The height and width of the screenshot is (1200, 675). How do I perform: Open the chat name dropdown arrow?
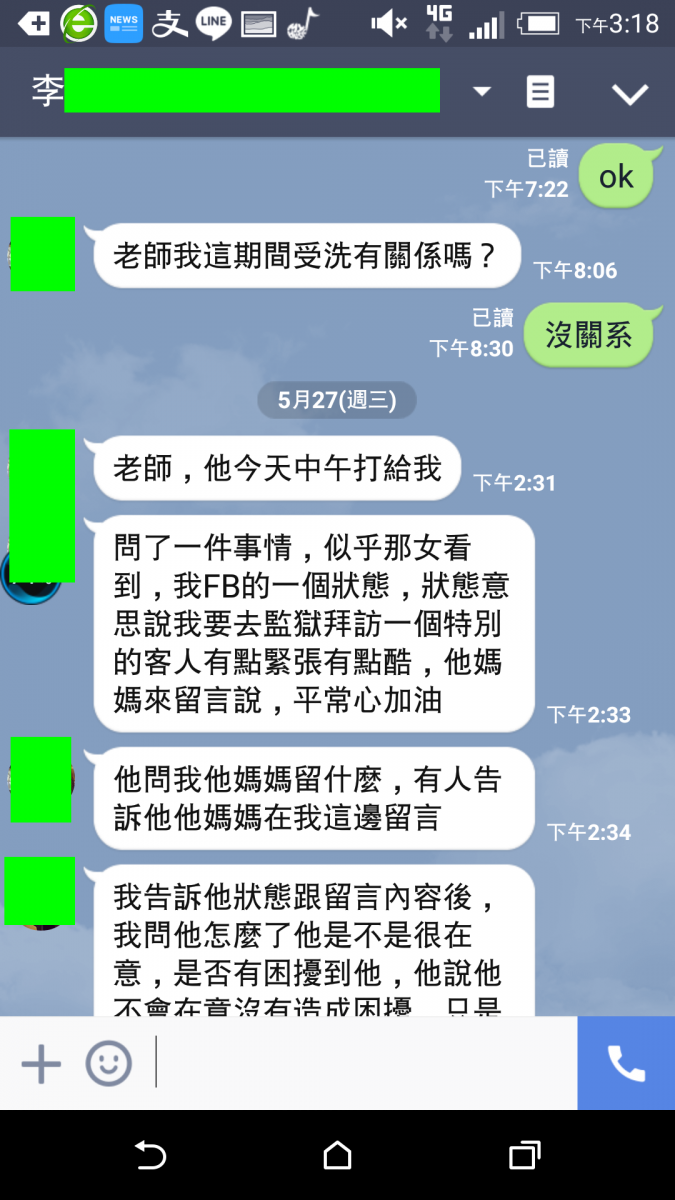tap(482, 92)
